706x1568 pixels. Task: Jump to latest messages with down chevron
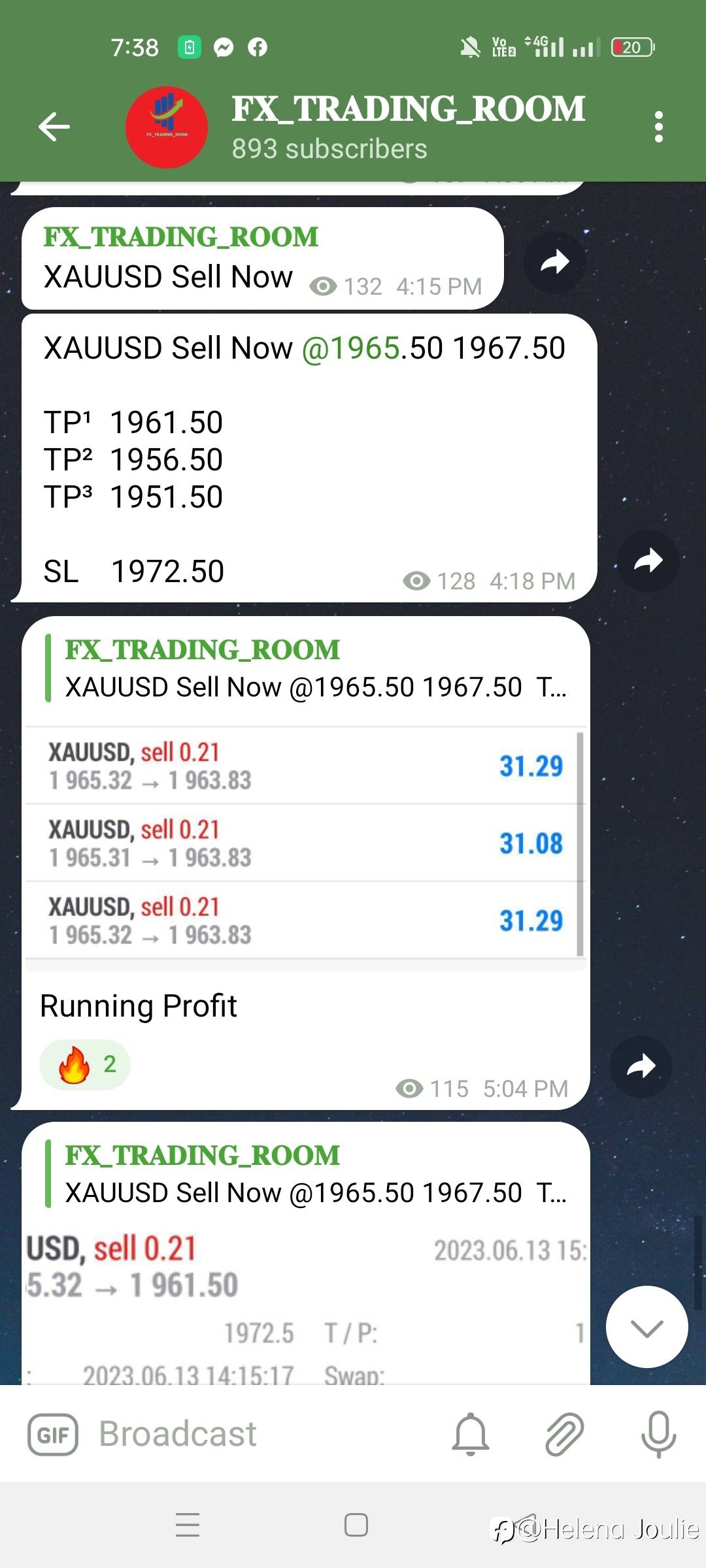coord(647,1327)
